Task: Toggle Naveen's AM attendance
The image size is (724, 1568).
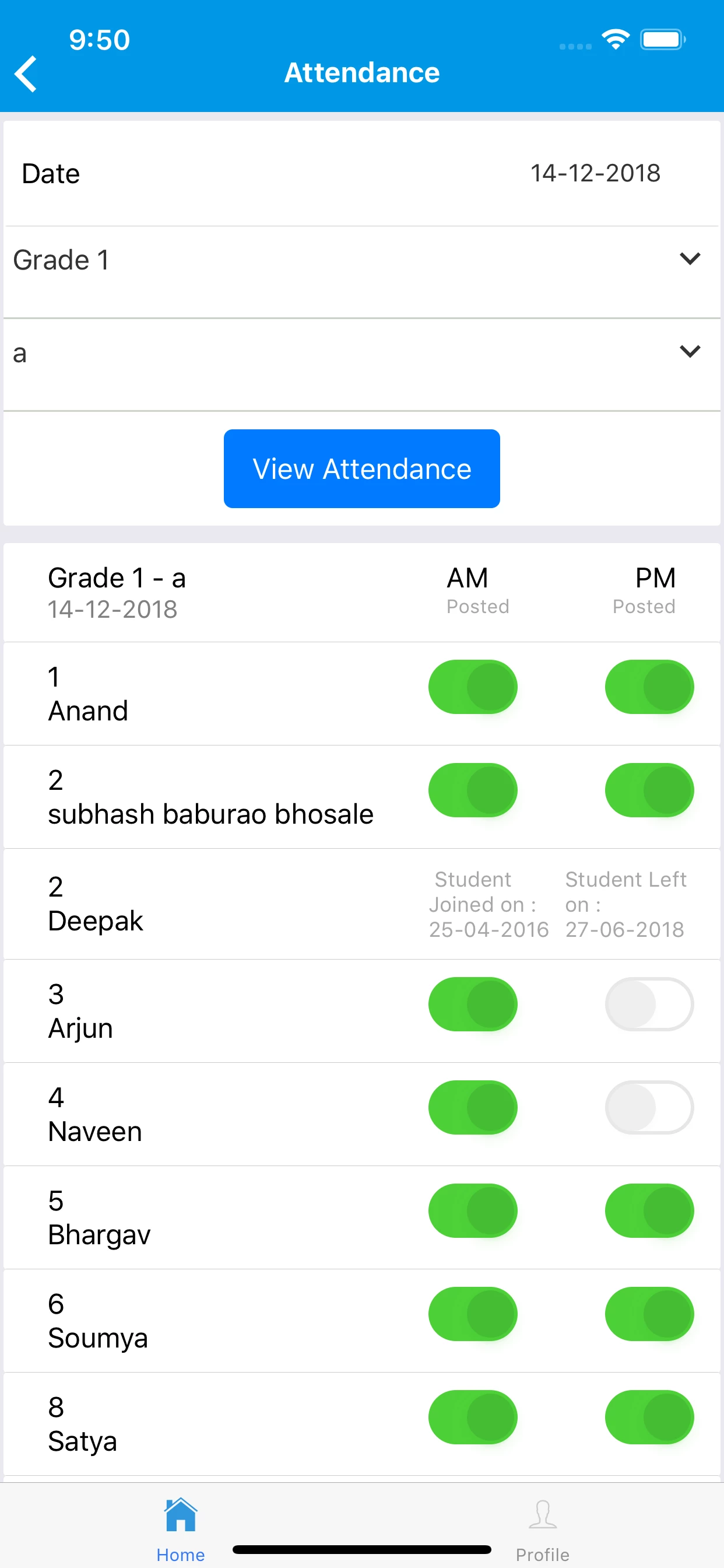Action: click(x=473, y=1107)
